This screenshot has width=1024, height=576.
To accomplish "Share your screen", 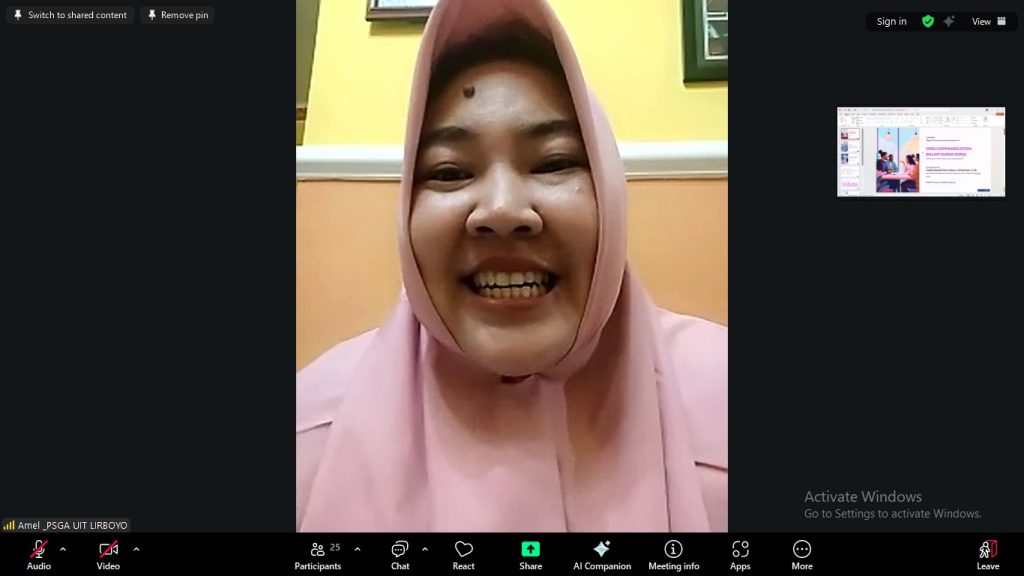I will [x=530, y=554].
